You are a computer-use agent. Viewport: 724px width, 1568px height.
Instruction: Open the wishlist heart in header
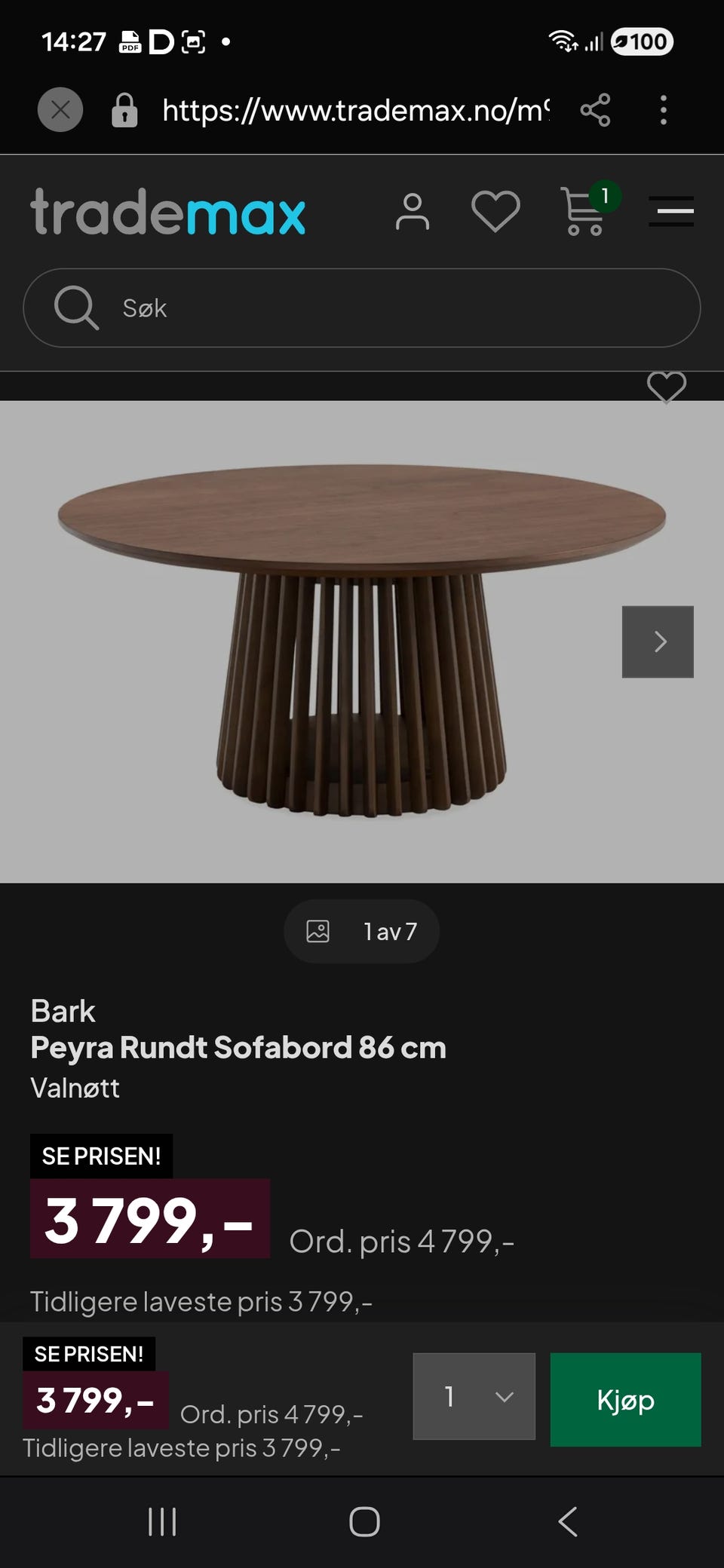(495, 212)
